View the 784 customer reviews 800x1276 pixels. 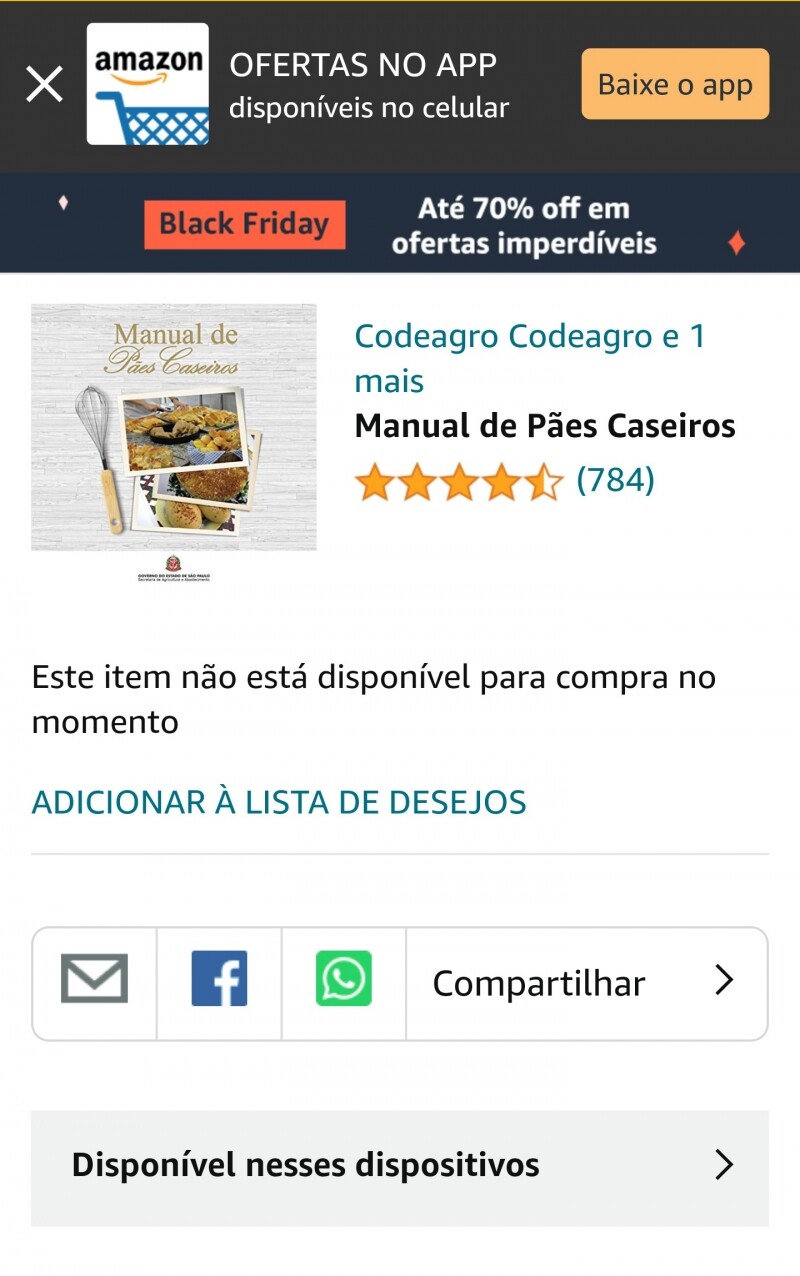pos(615,481)
